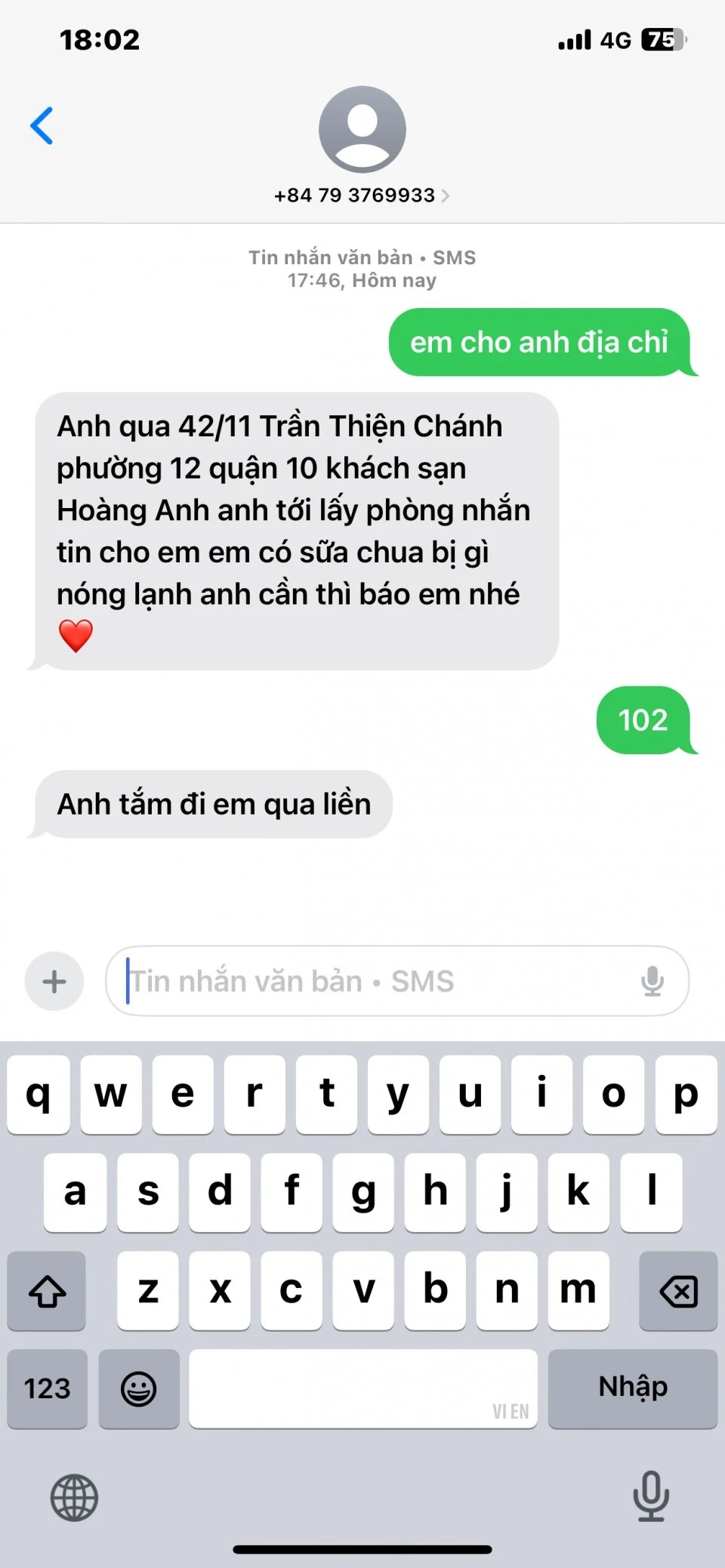725x1568 pixels.
Task: Go back to the messages list
Action: pyautogui.click(x=42, y=125)
